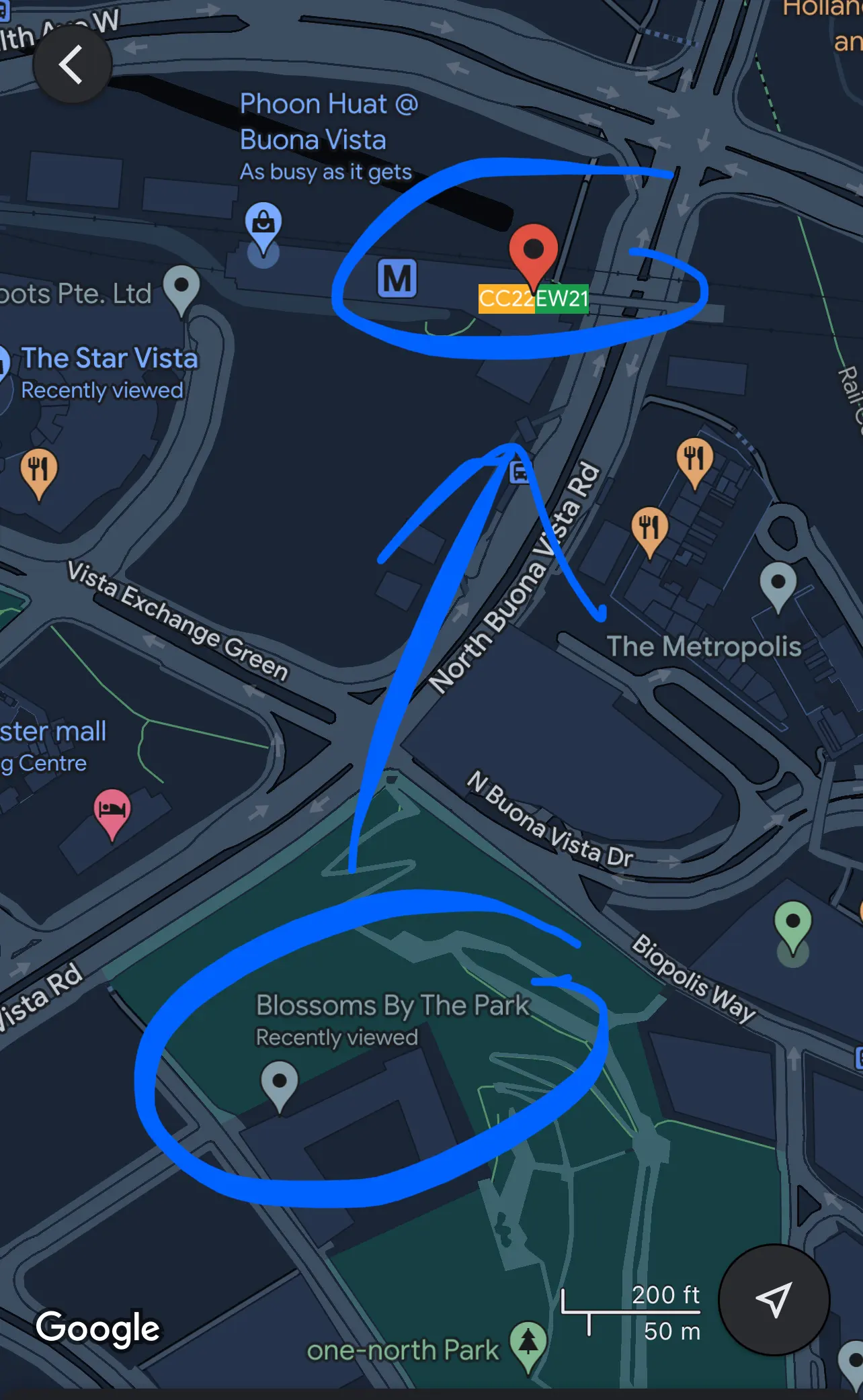863x1400 pixels.
Task: Open The Metropolis location pin
Action: coord(778,583)
